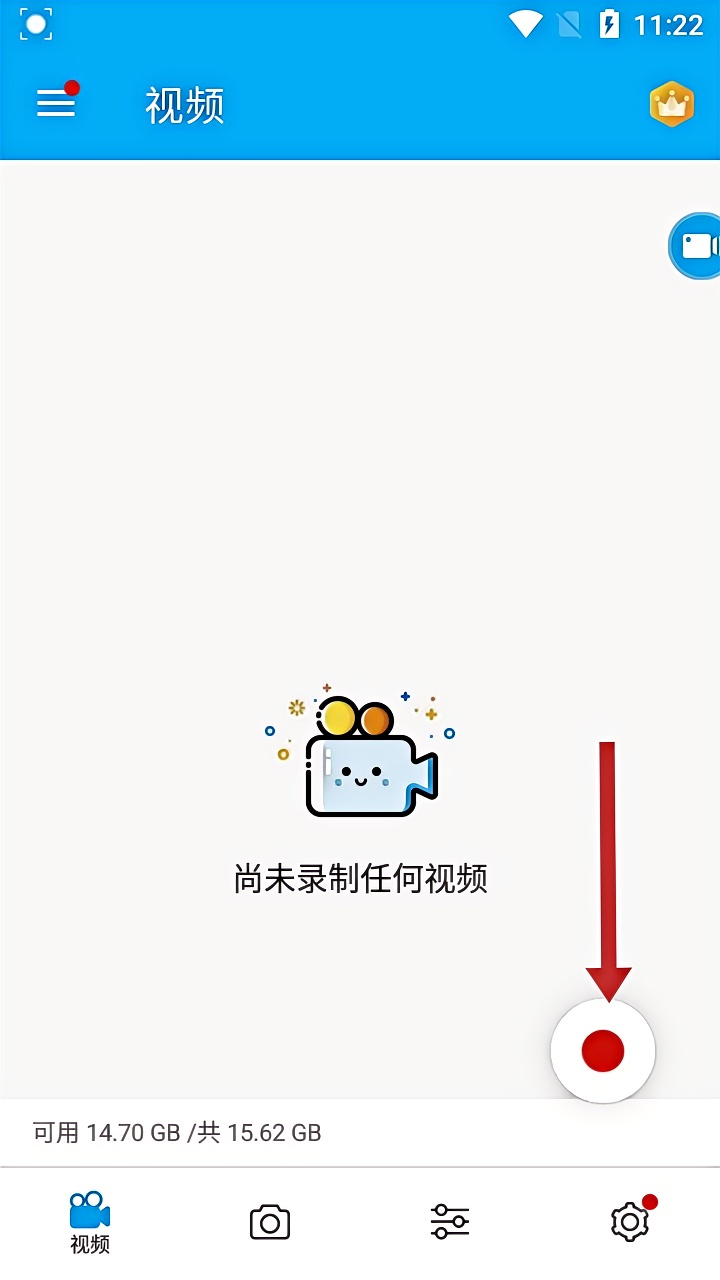Open the hamburger drawer menu
This screenshot has width=720, height=1280.
pyautogui.click(x=56, y=104)
